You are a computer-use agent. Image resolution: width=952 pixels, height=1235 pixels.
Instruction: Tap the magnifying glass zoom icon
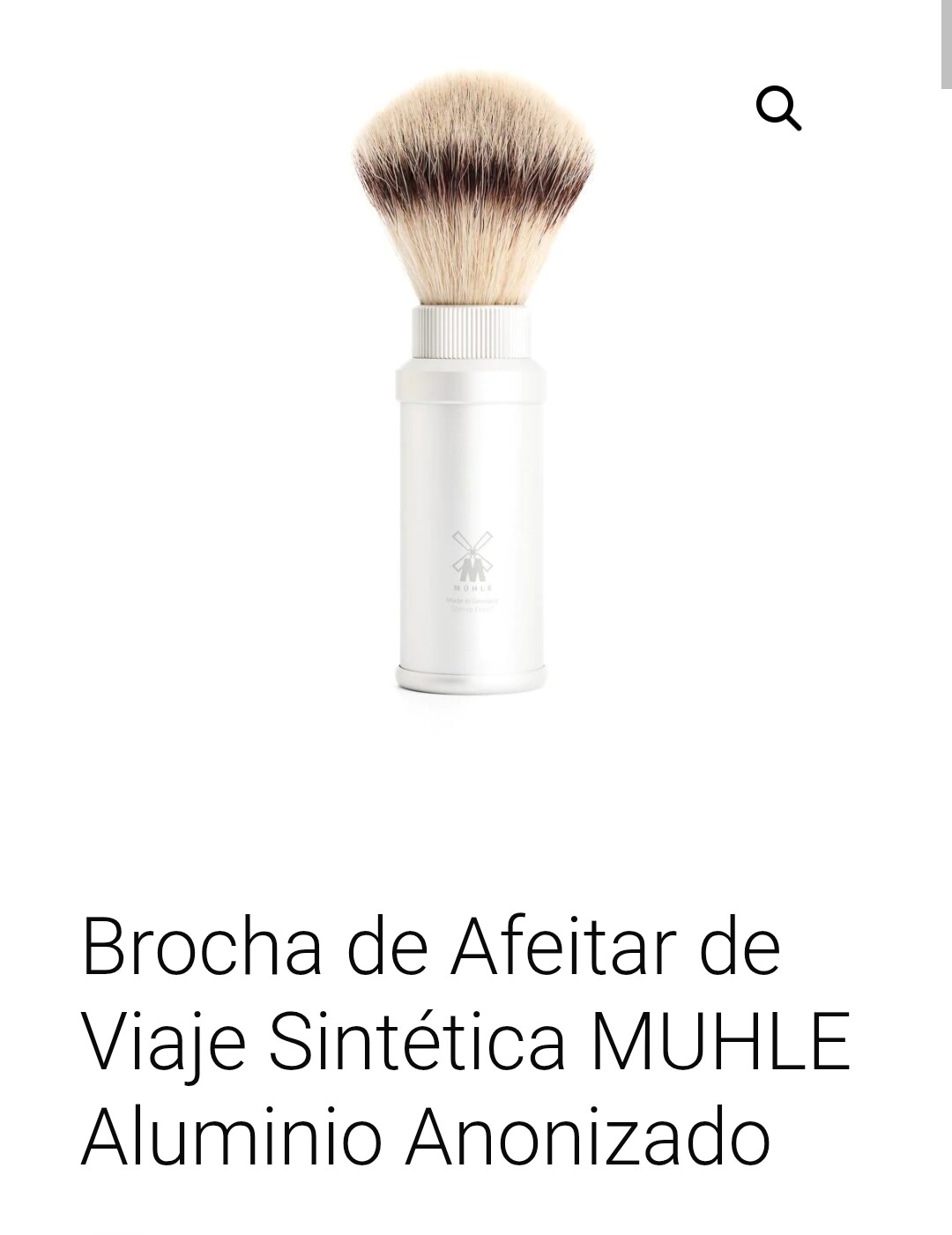778,108
